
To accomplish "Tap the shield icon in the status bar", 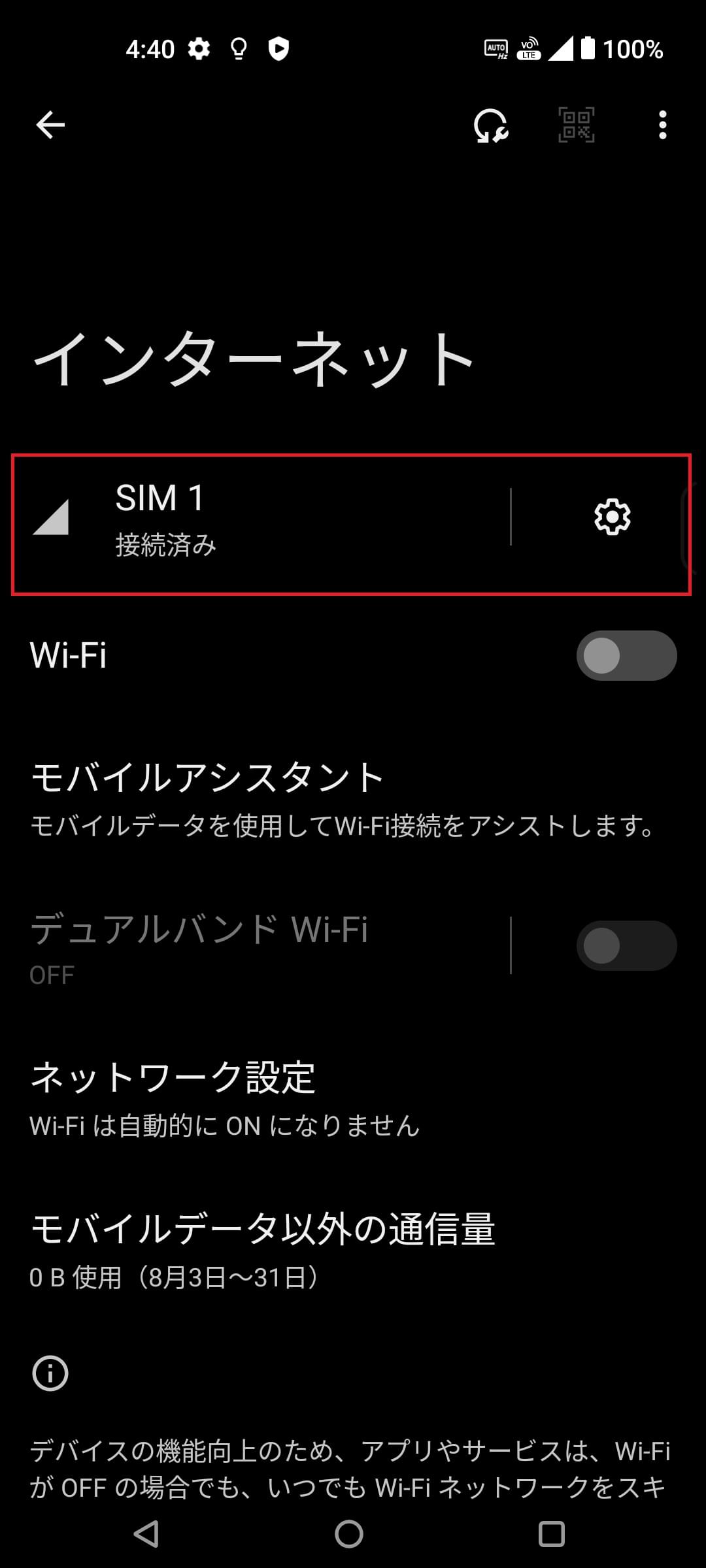I will [277, 48].
